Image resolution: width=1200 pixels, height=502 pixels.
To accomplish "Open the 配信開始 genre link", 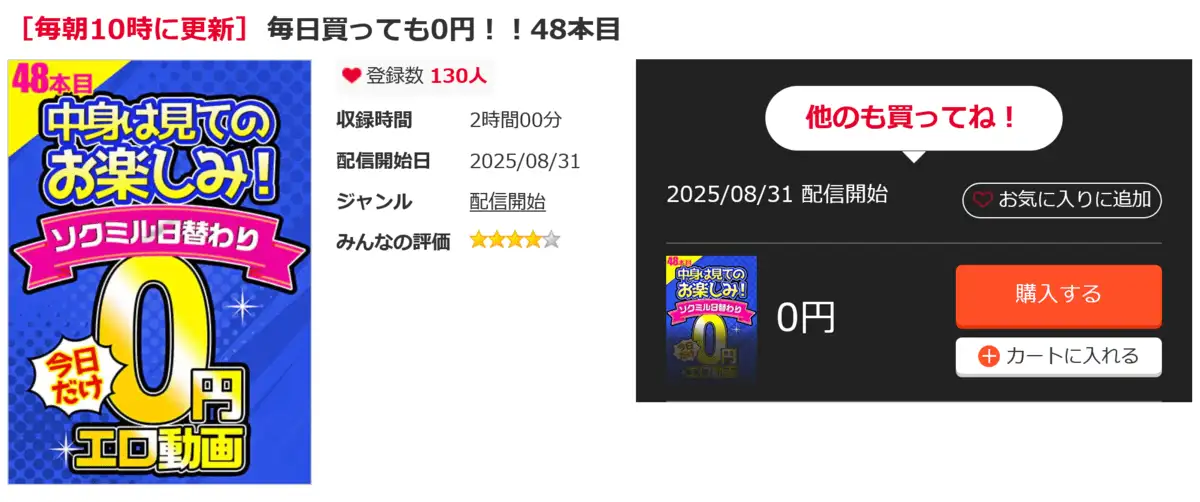I will tap(507, 201).
